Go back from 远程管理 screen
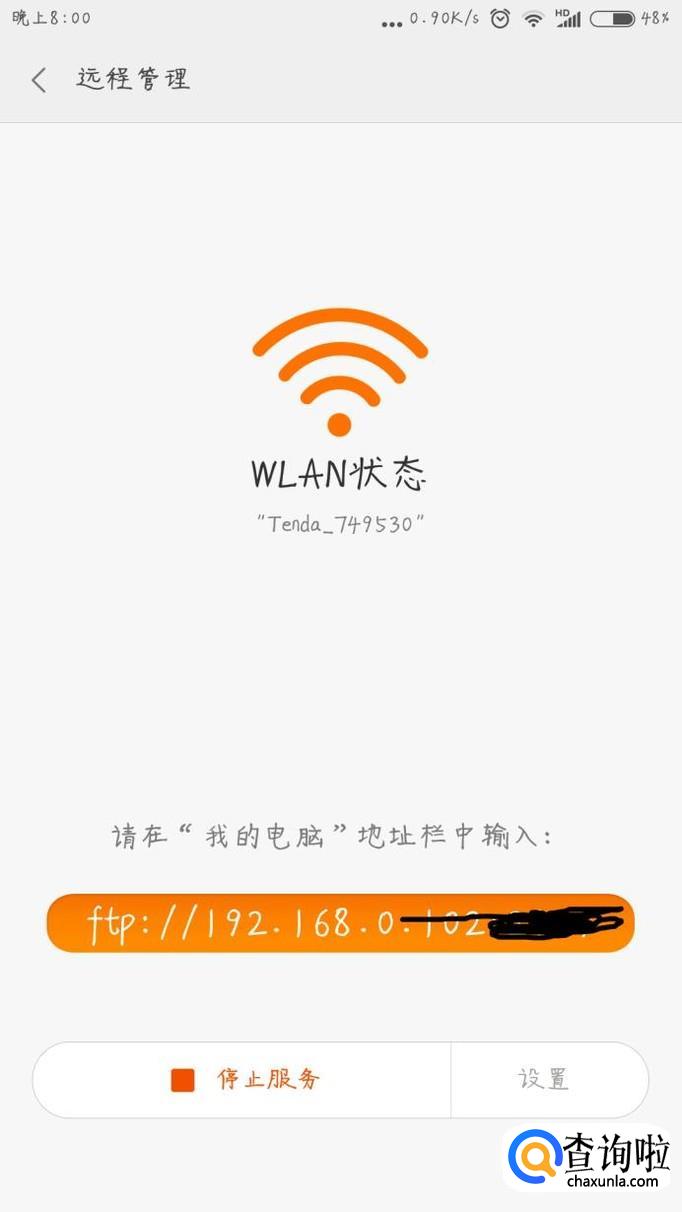Viewport: 682px width, 1212px height. click(x=39, y=80)
